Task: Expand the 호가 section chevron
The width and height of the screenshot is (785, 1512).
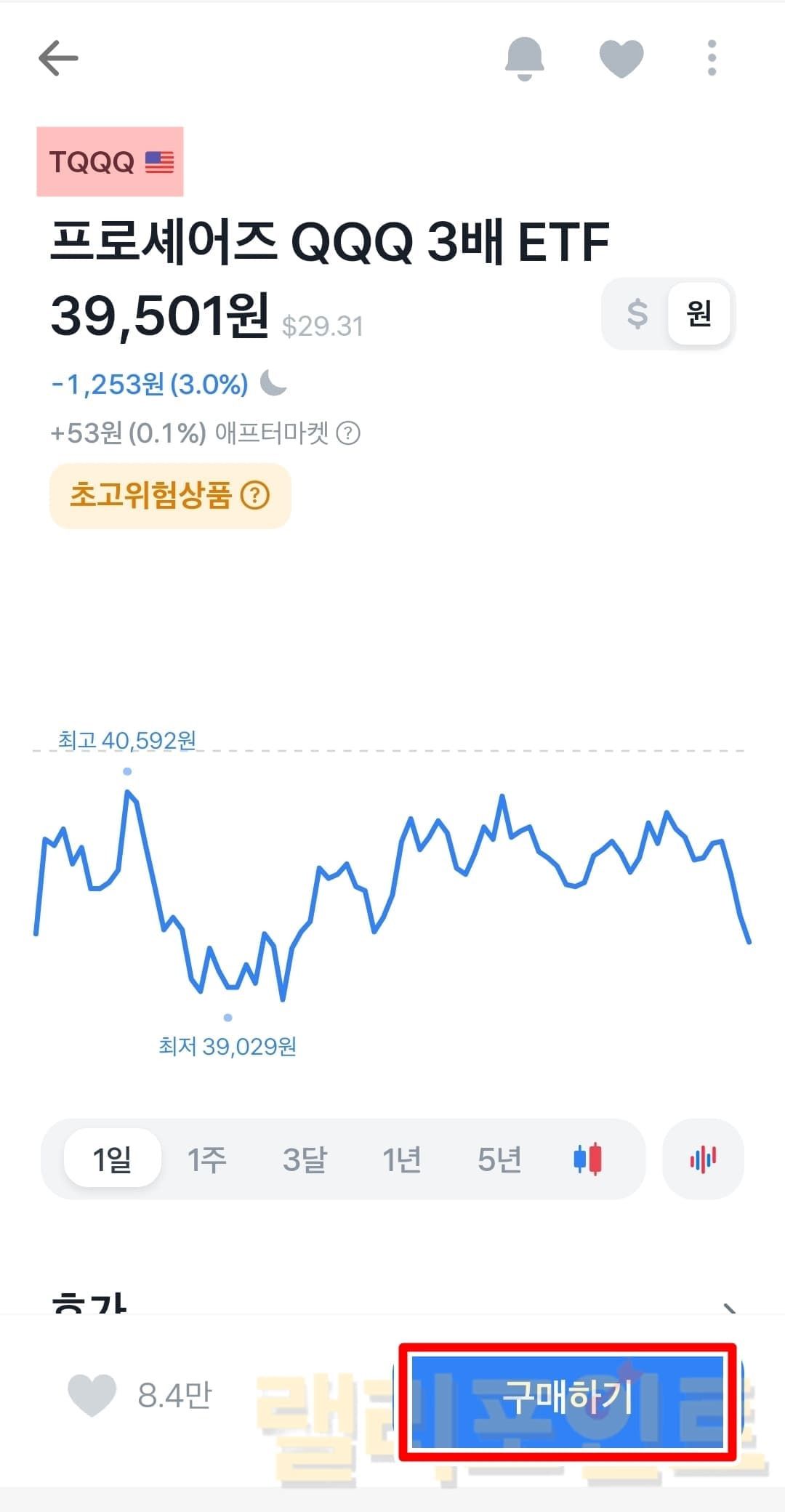Action: pyautogui.click(x=730, y=1308)
